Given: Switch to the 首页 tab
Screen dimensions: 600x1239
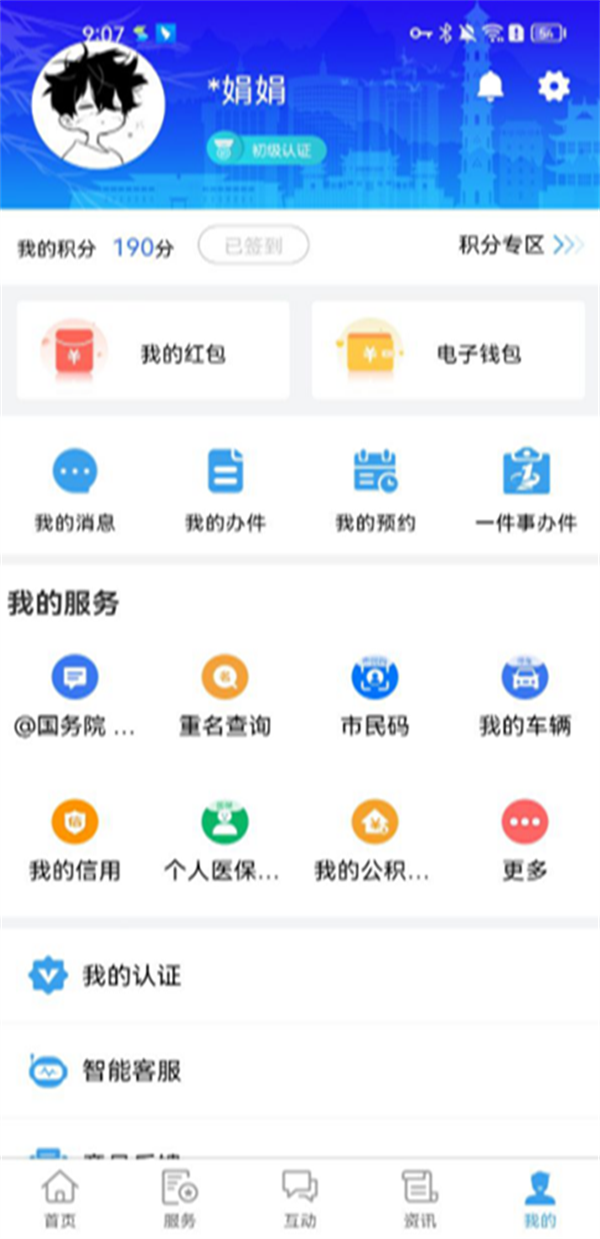Looking at the screenshot, I should tap(60, 1200).
